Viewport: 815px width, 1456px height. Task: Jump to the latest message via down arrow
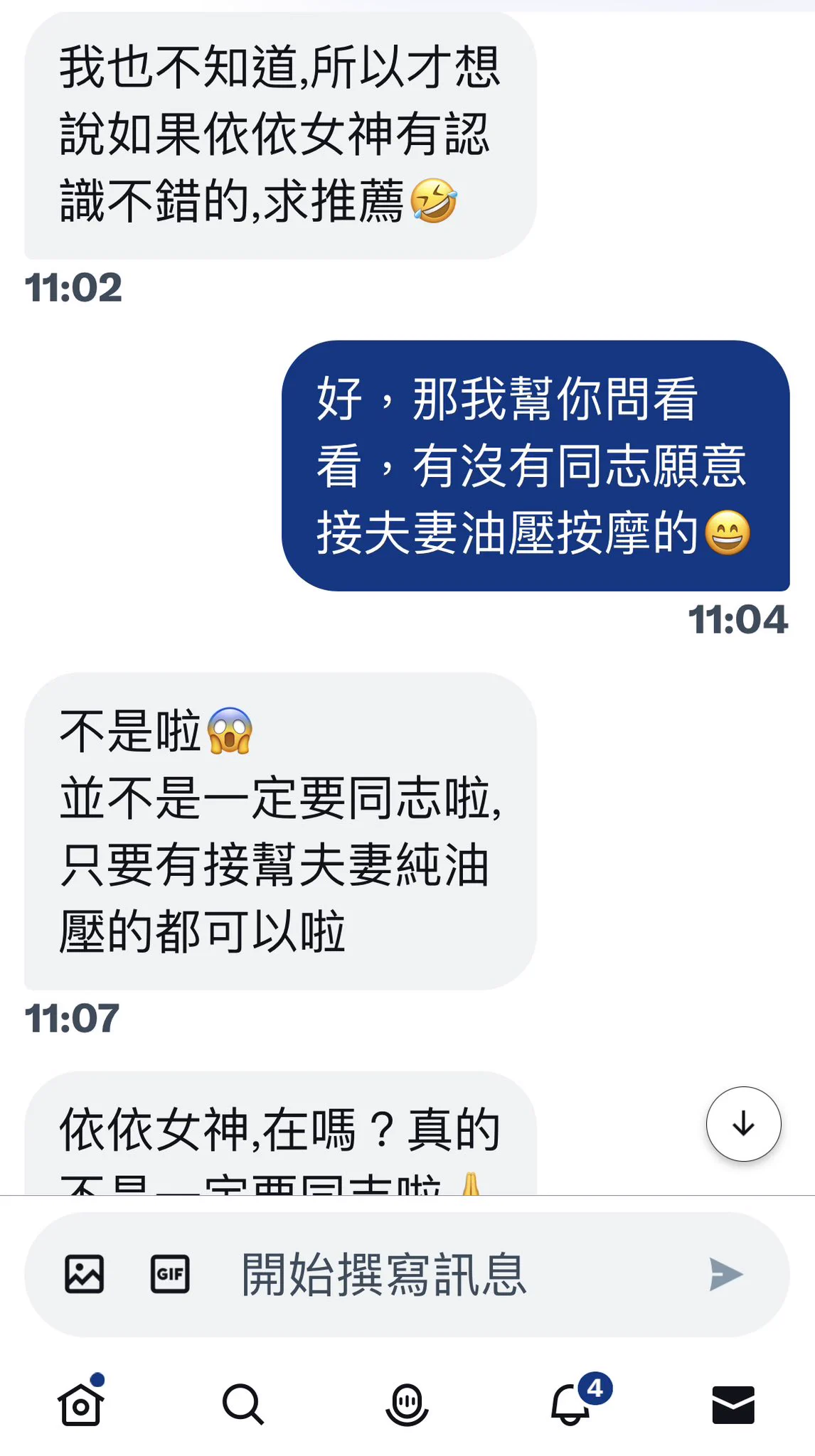point(743,1124)
